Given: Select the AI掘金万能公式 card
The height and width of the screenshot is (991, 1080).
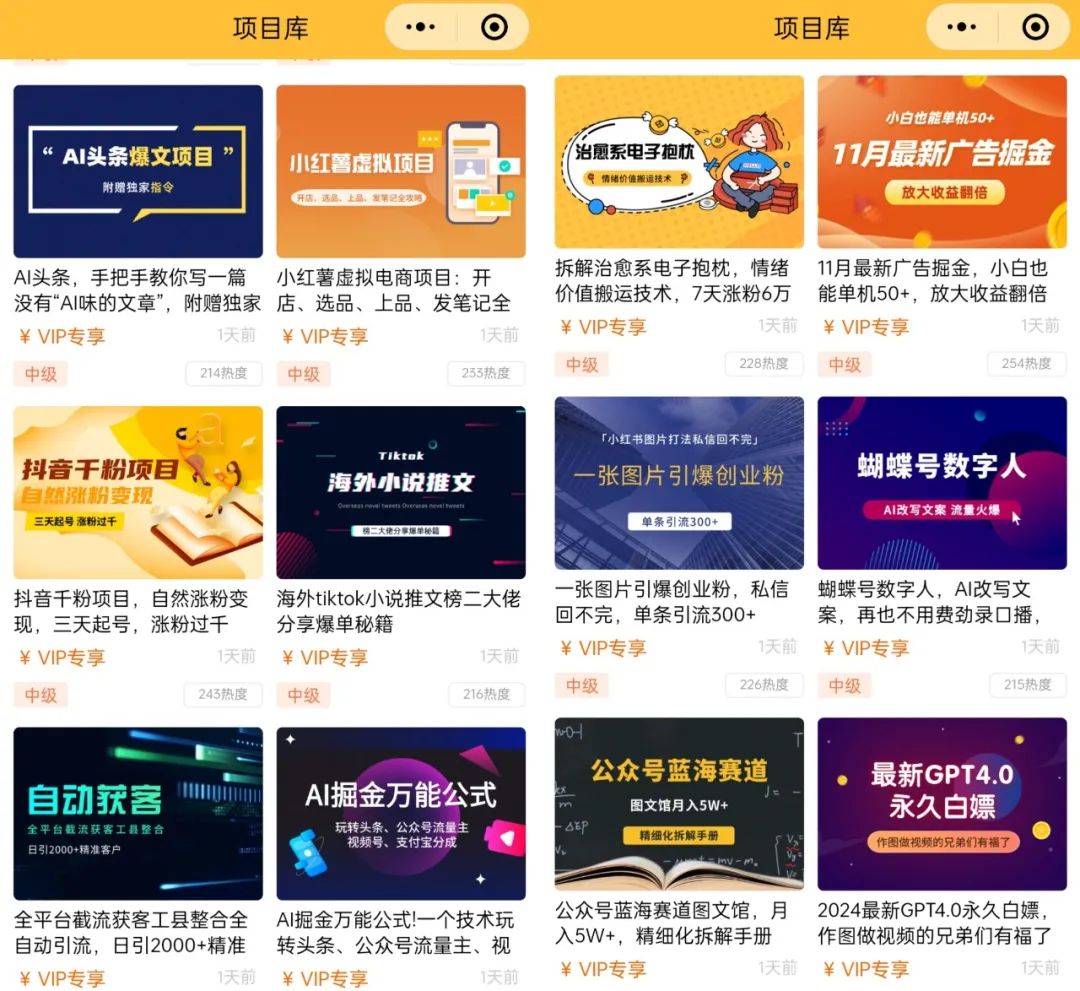Looking at the screenshot, I should [x=401, y=813].
